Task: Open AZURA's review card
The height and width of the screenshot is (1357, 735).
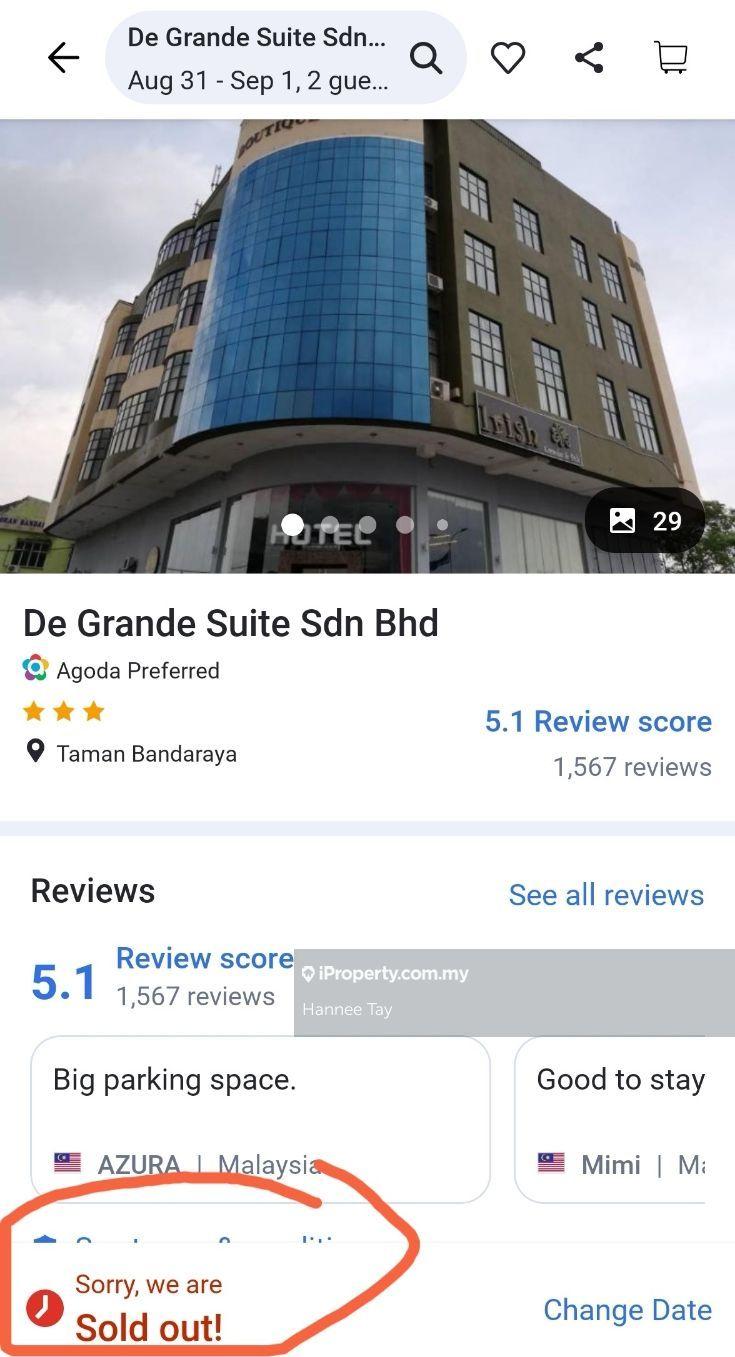Action: 260,1119
